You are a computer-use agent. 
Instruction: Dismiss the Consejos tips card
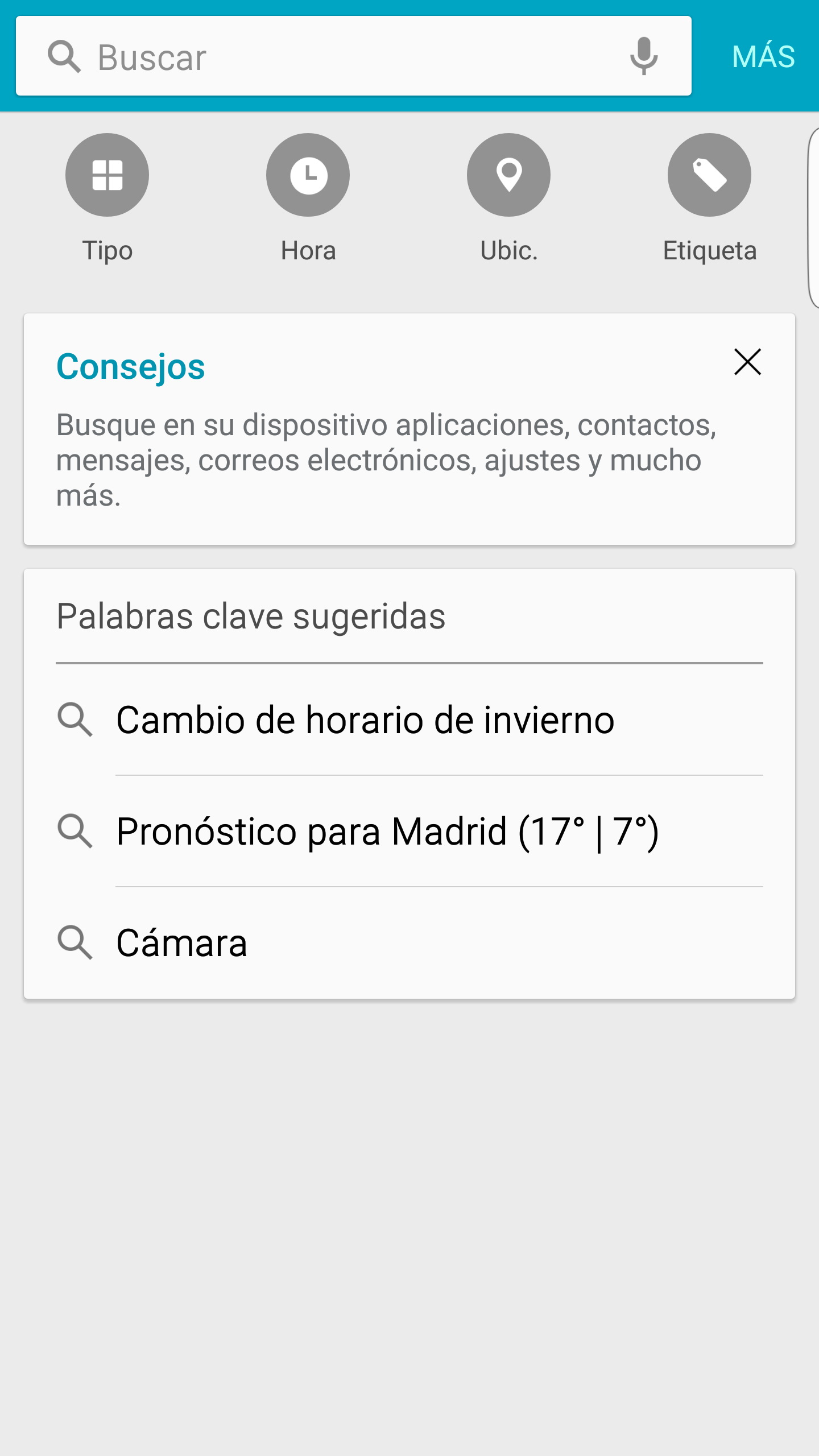pos(747,362)
